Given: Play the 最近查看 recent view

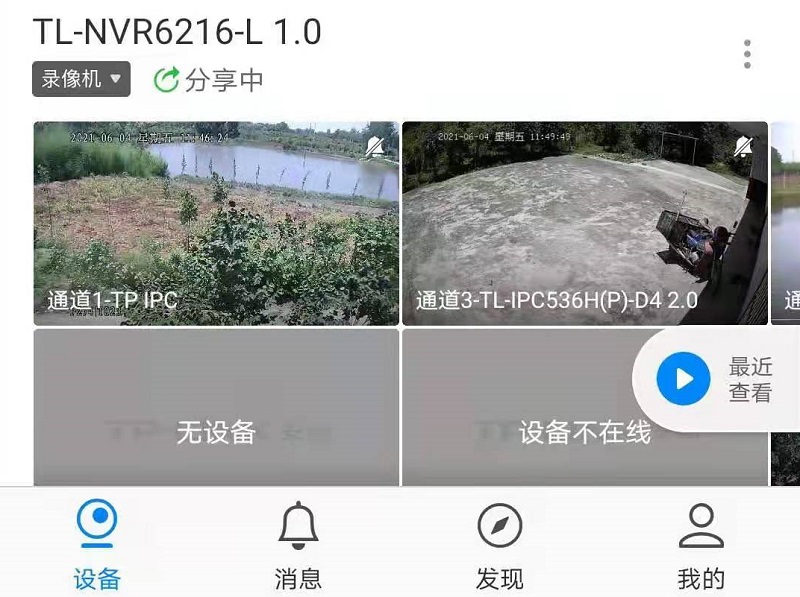Looking at the screenshot, I should pyautogui.click(x=684, y=379).
